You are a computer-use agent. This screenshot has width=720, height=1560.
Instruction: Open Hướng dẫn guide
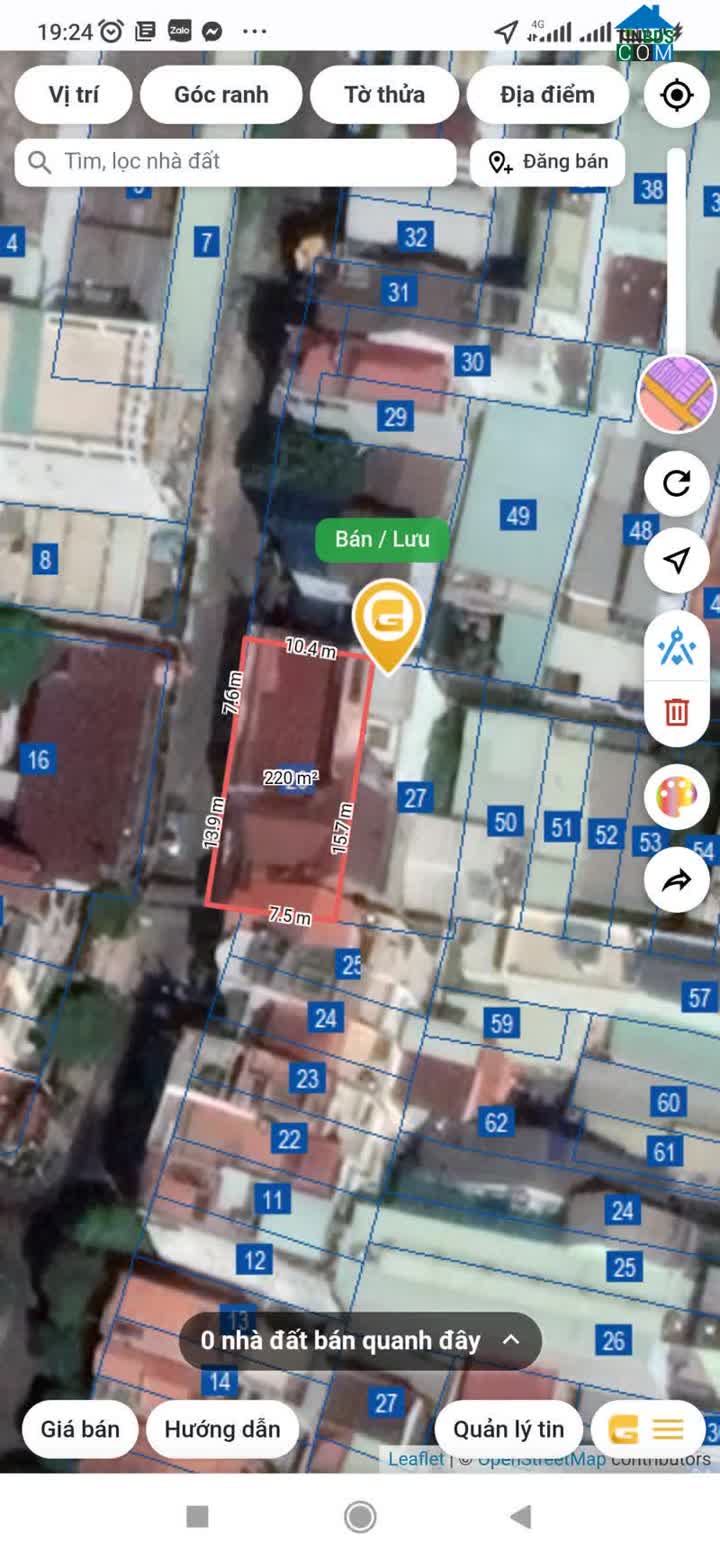222,1429
